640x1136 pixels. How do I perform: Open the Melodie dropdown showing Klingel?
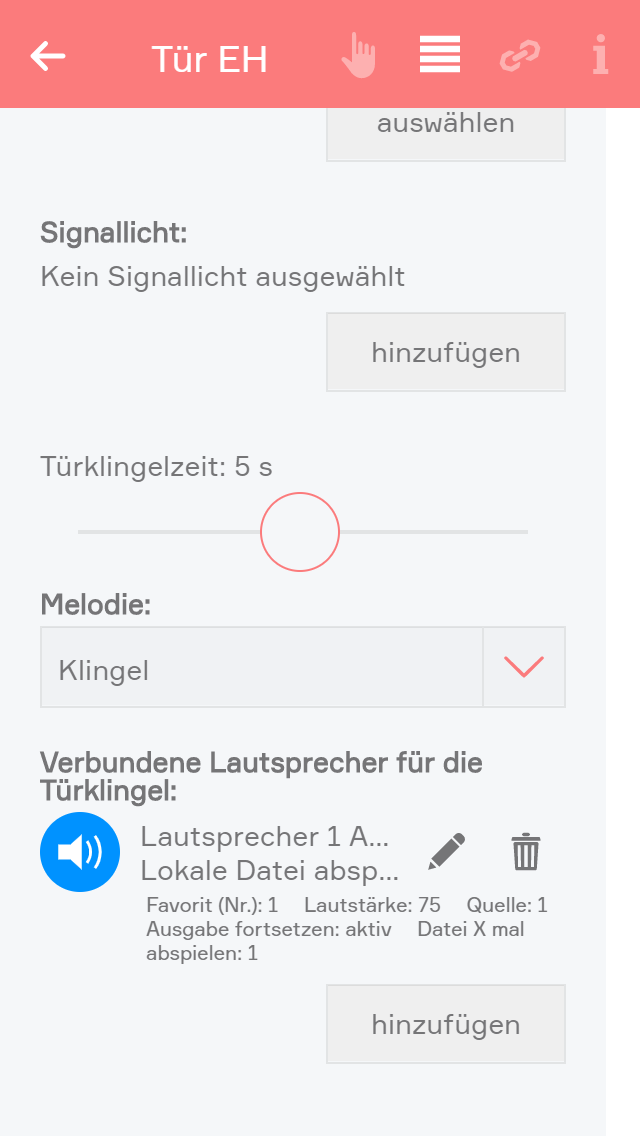[302, 667]
